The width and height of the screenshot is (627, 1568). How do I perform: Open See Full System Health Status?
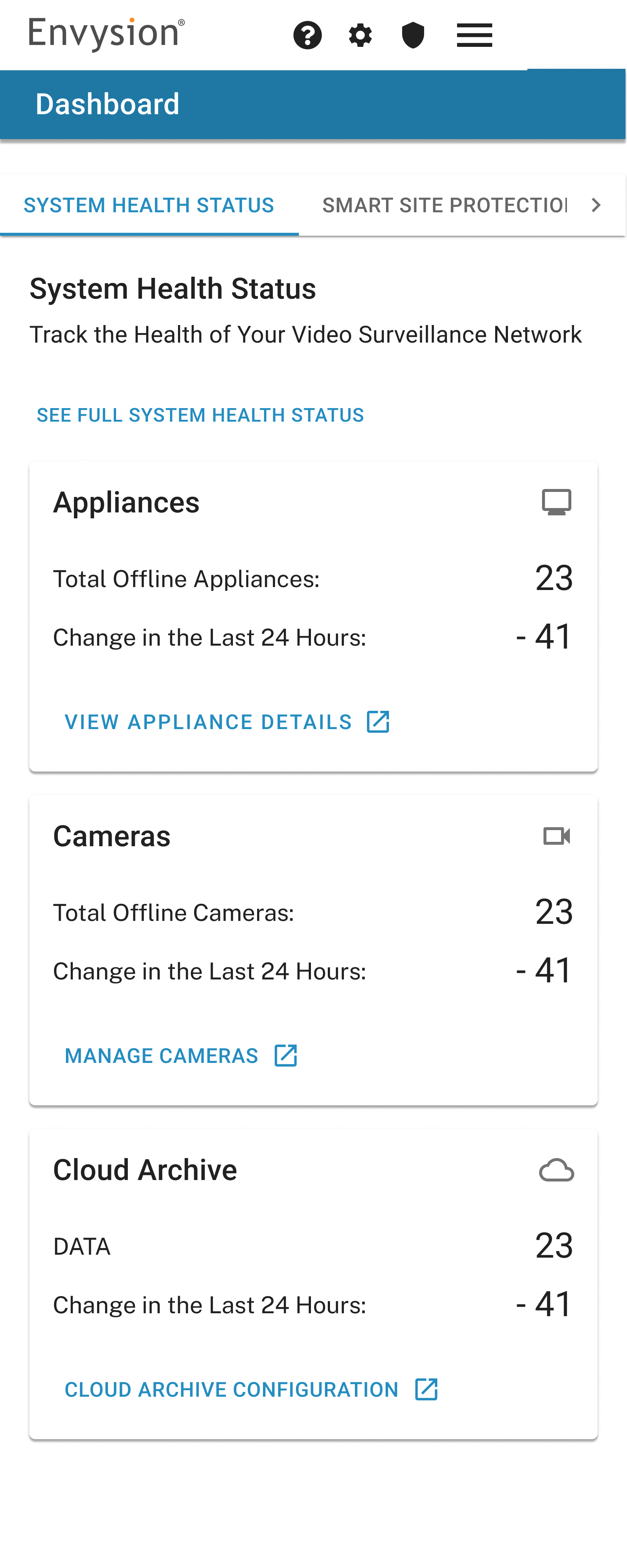click(x=200, y=415)
